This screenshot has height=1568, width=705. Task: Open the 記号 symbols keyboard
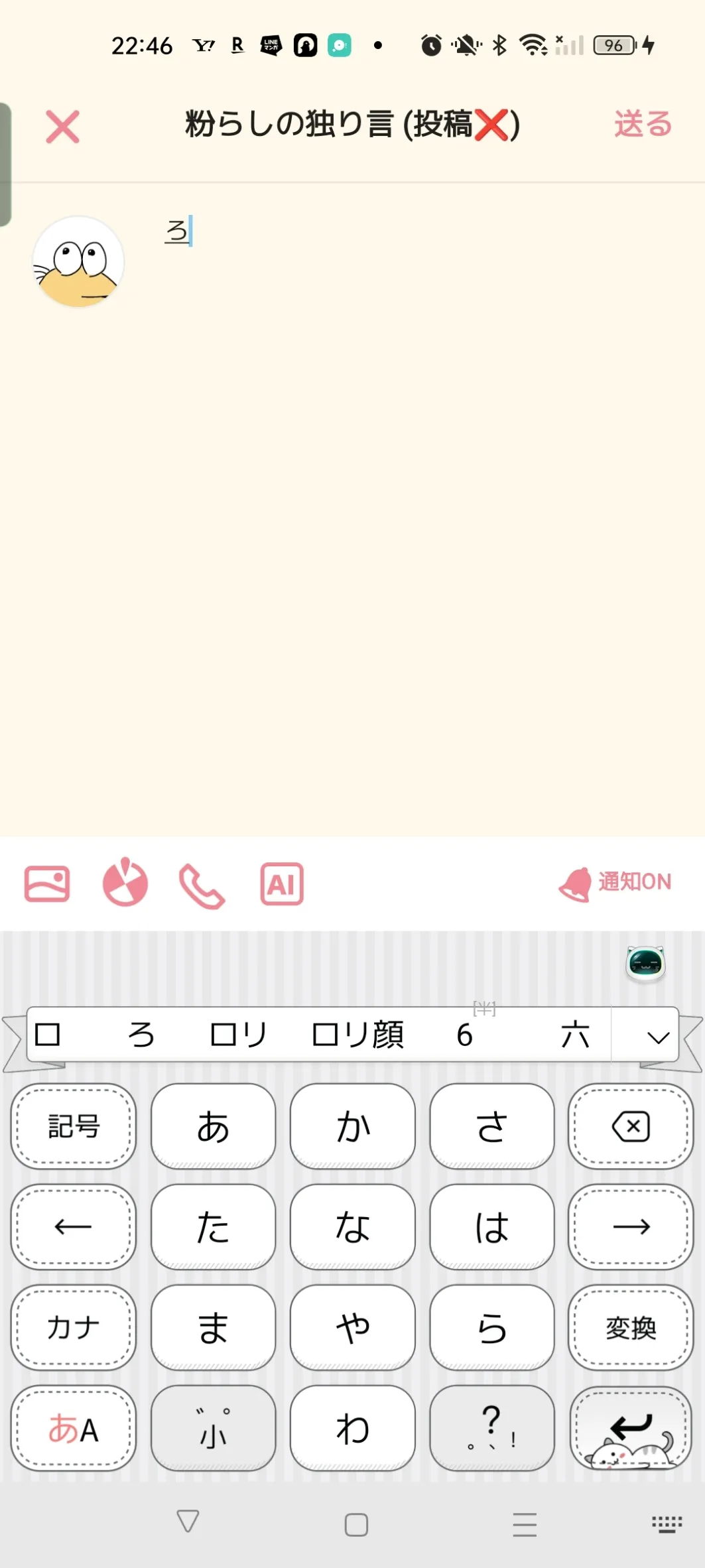coord(74,1126)
